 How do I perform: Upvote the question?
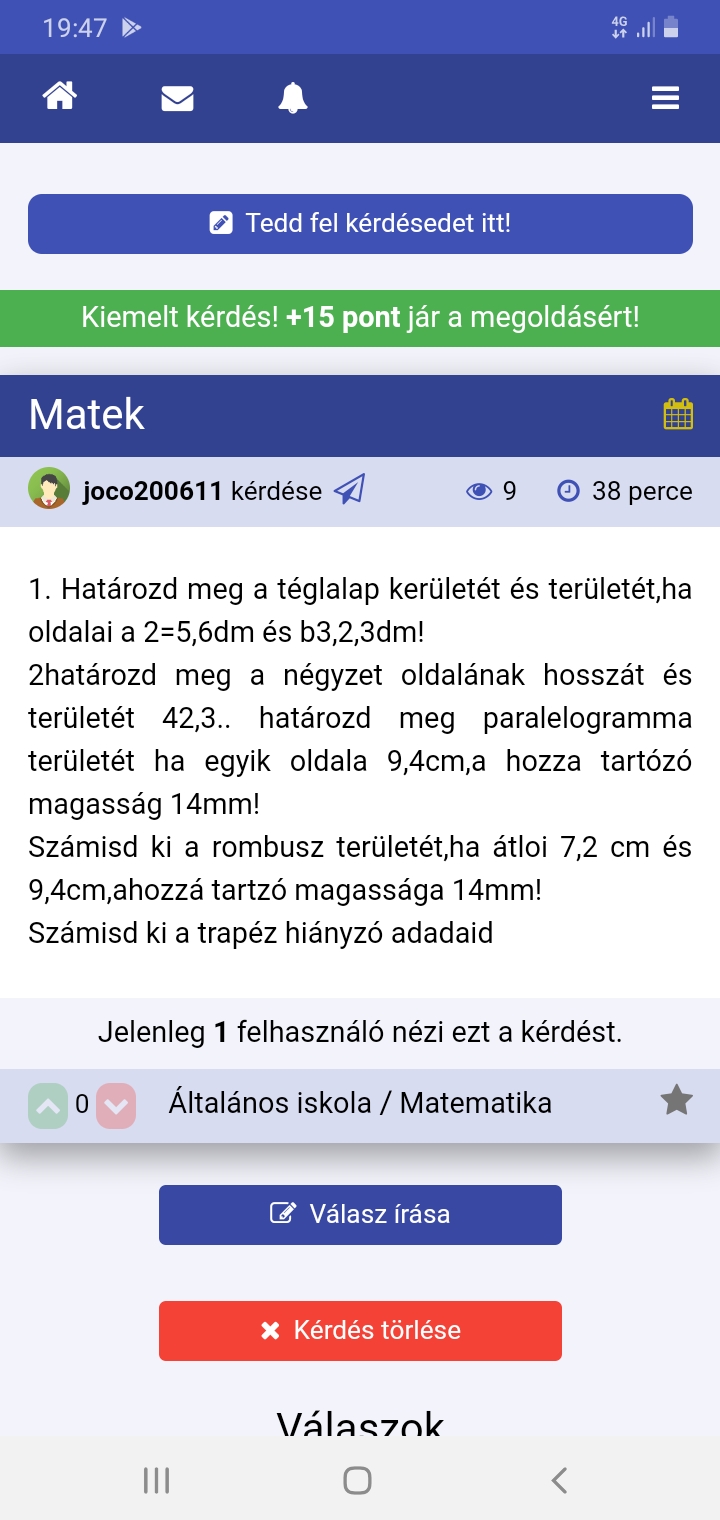[x=48, y=1105]
